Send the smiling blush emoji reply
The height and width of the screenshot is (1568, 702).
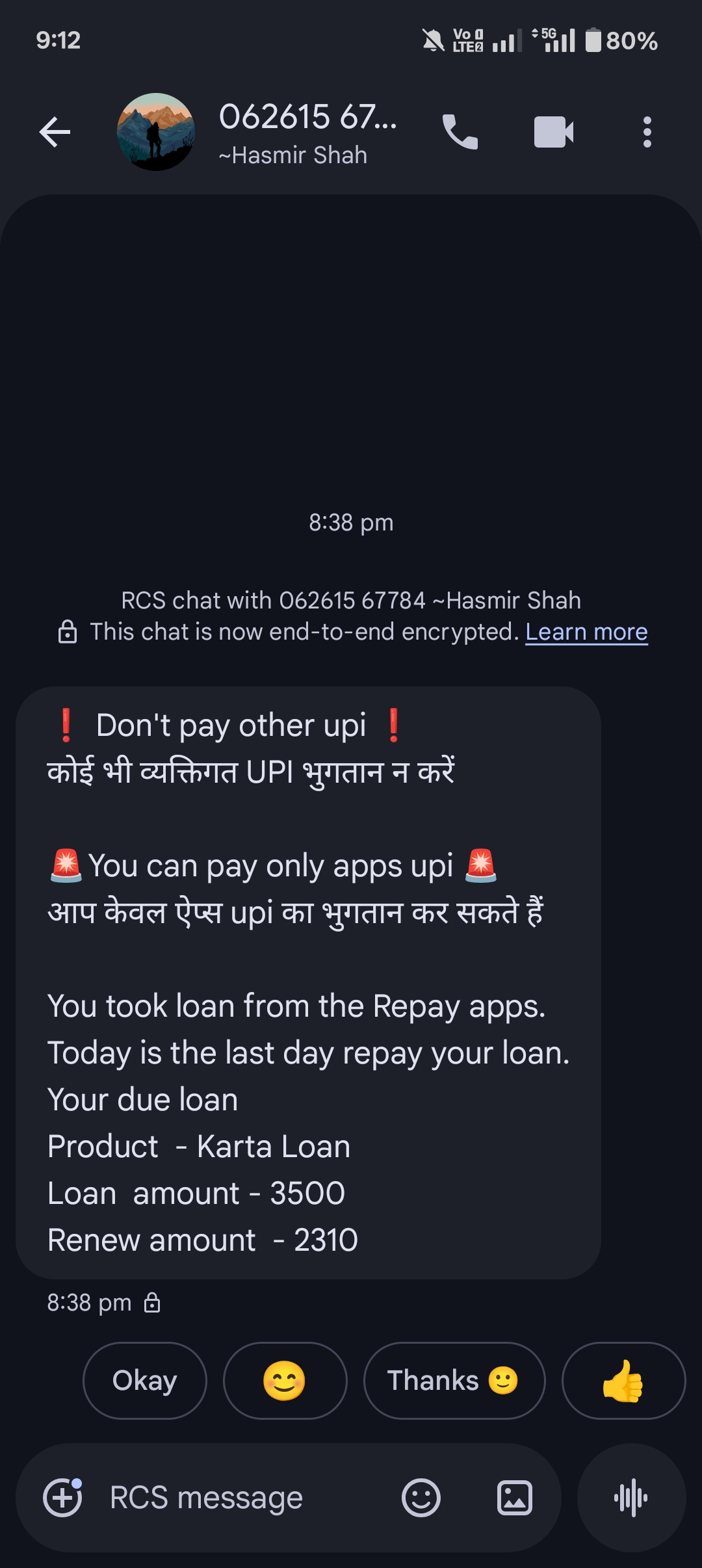285,1380
